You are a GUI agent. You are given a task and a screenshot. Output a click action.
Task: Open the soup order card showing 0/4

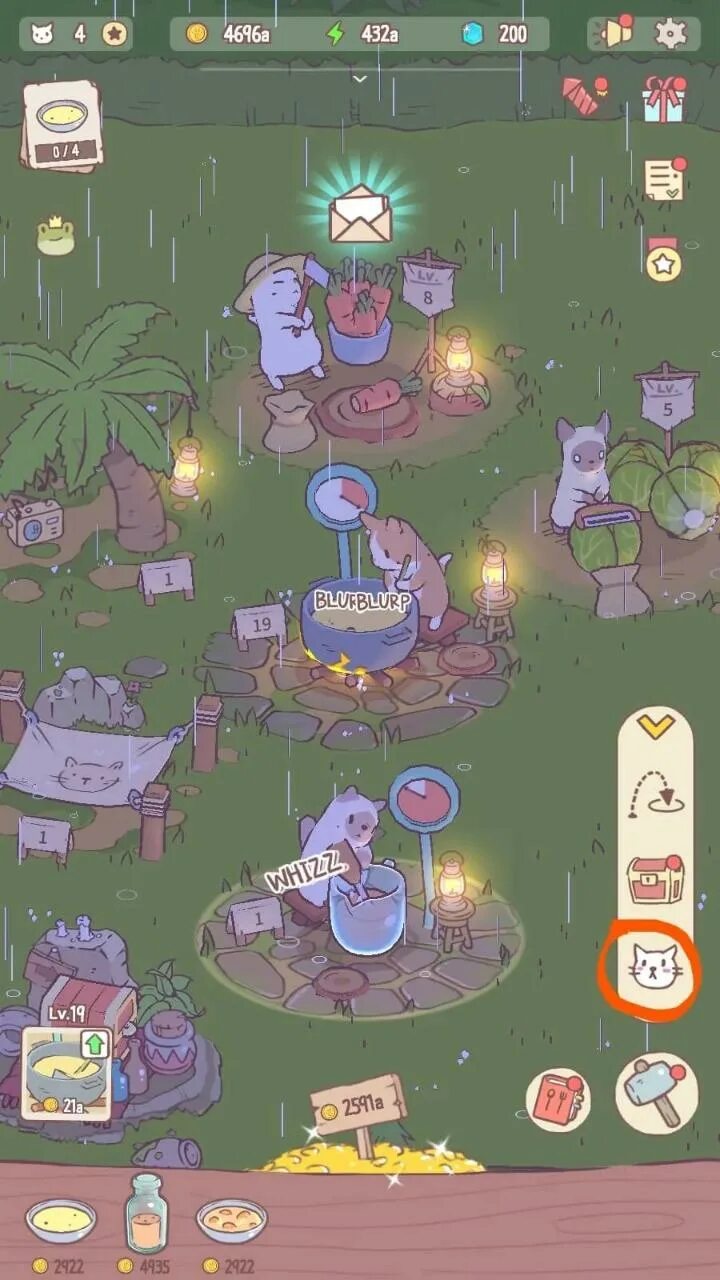click(x=62, y=124)
